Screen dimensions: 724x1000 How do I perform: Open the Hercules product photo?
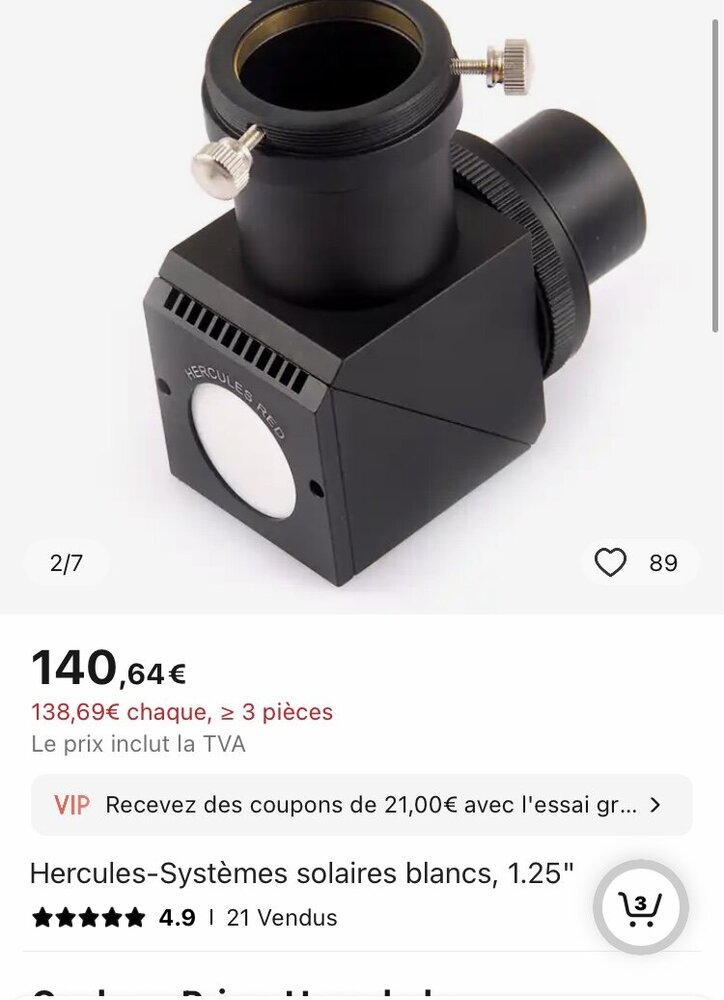362,300
